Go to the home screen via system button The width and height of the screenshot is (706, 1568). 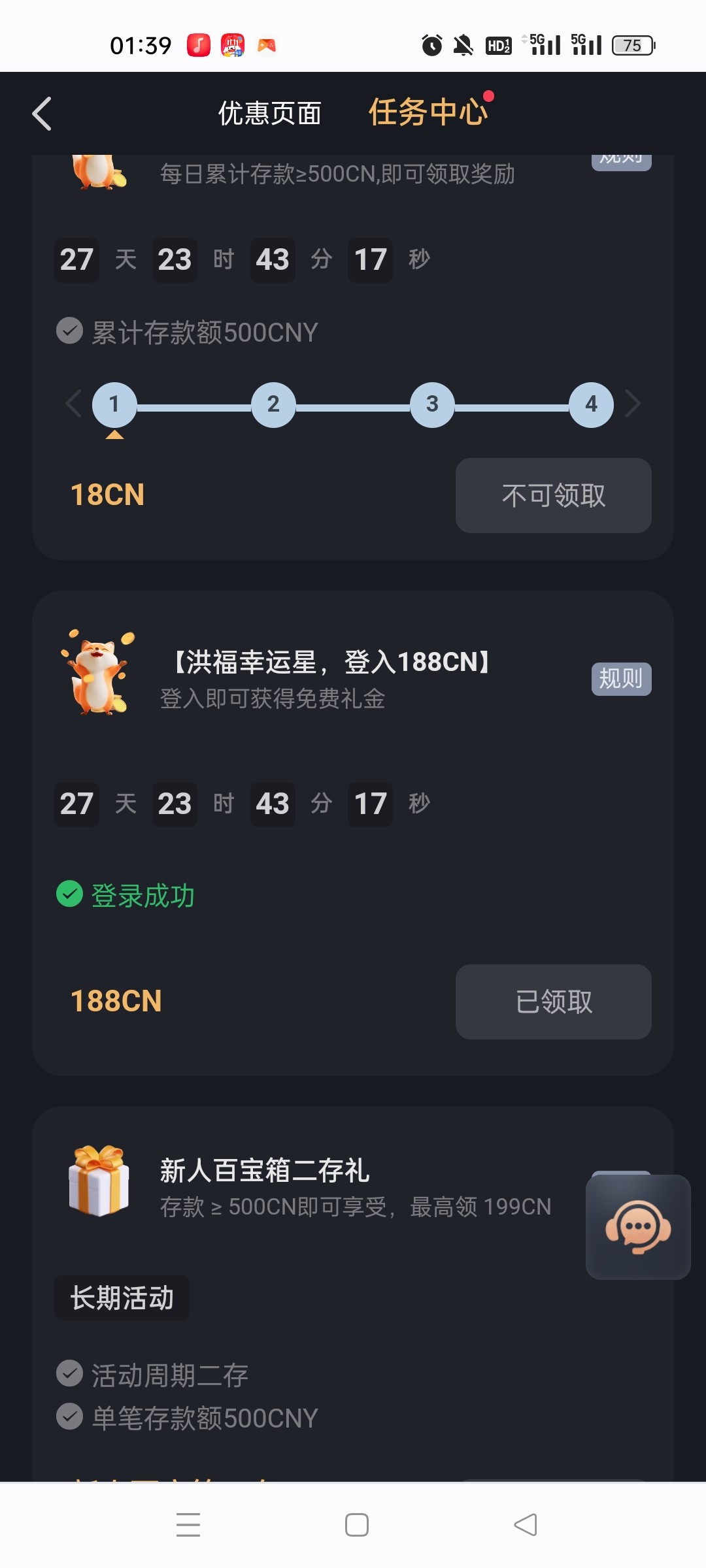(356, 1525)
